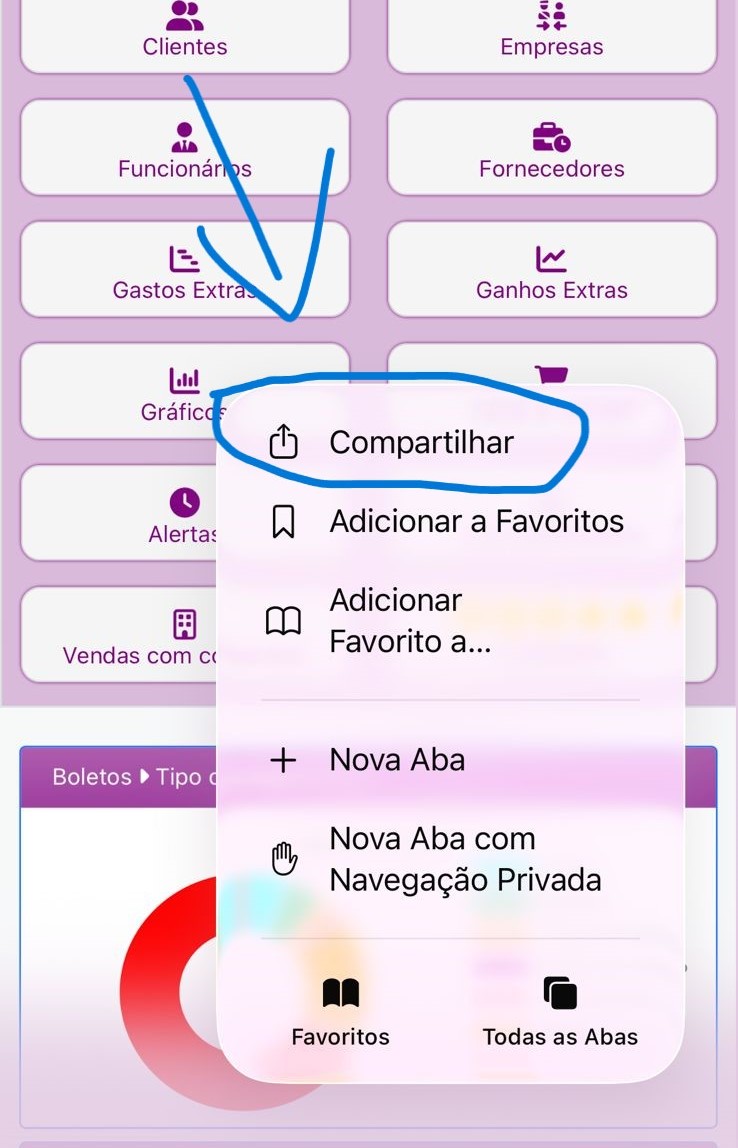738x1148 pixels.
Task: Go to Empresas section
Action: coord(552,33)
